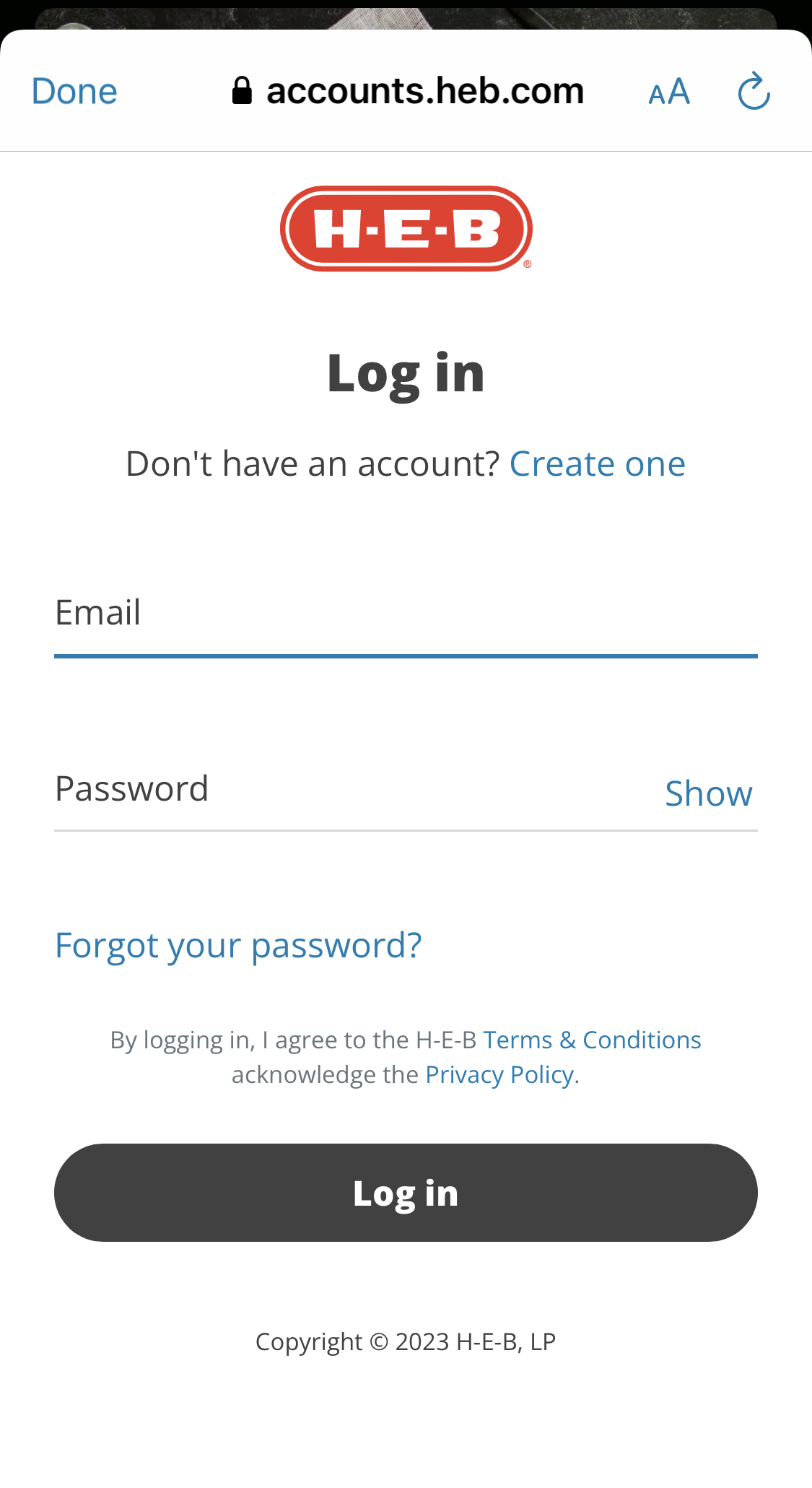Open the Create one account link
Screen dimensions: 812x1488
tap(598, 464)
